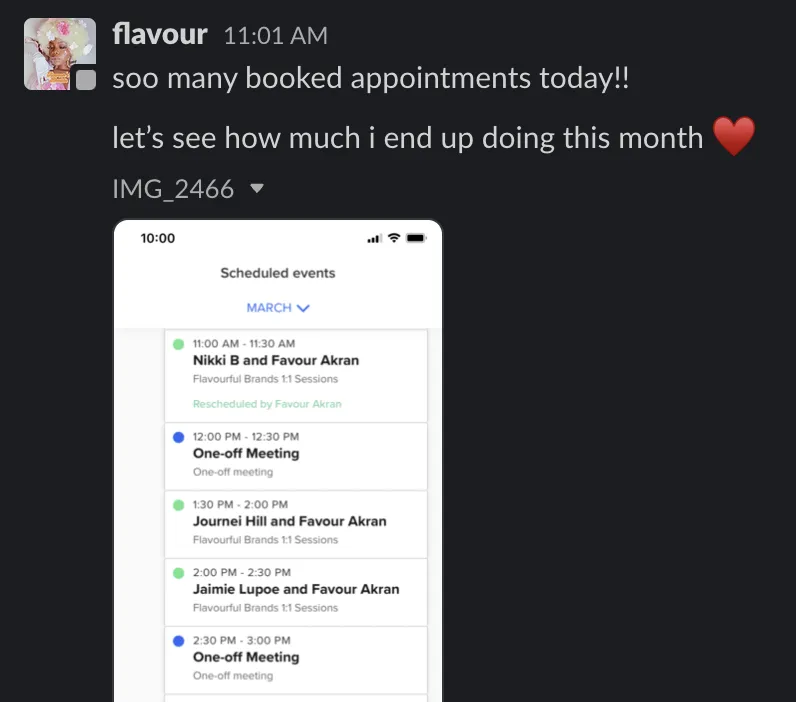Tap the username flavour

[160, 35]
